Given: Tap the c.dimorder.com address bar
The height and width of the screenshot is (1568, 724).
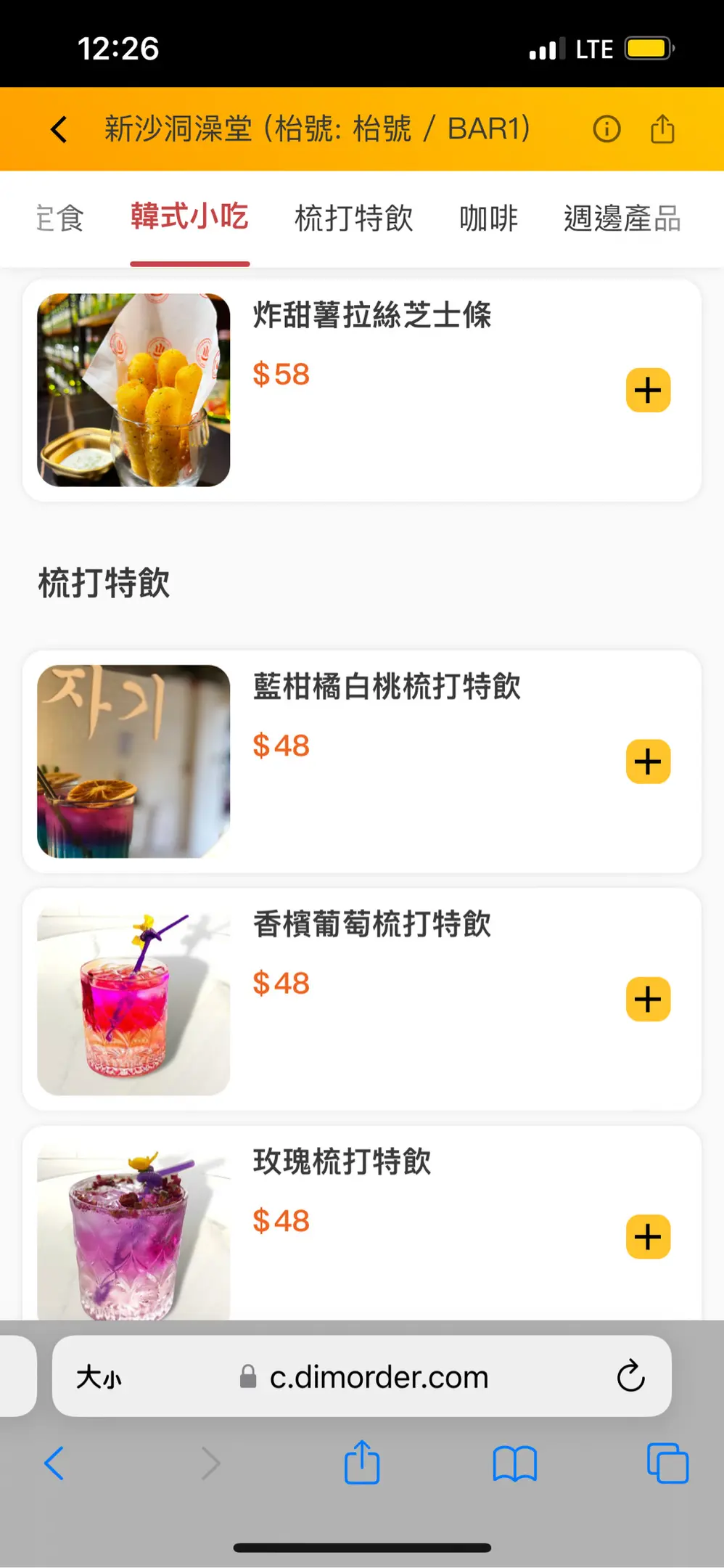Looking at the screenshot, I should pyautogui.click(x=377, y=1376).
